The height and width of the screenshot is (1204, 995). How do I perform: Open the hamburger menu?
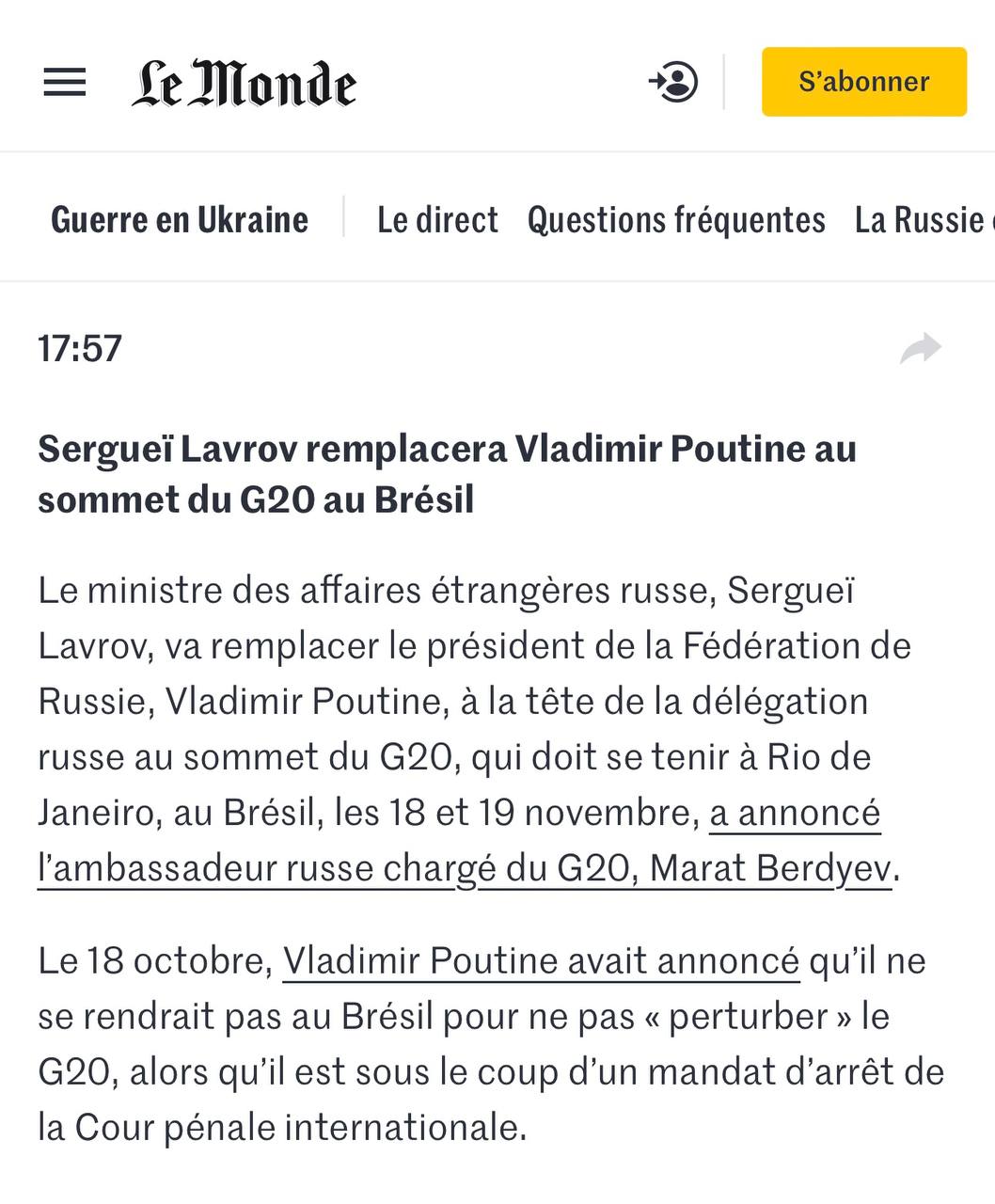(x=65, y=82)
